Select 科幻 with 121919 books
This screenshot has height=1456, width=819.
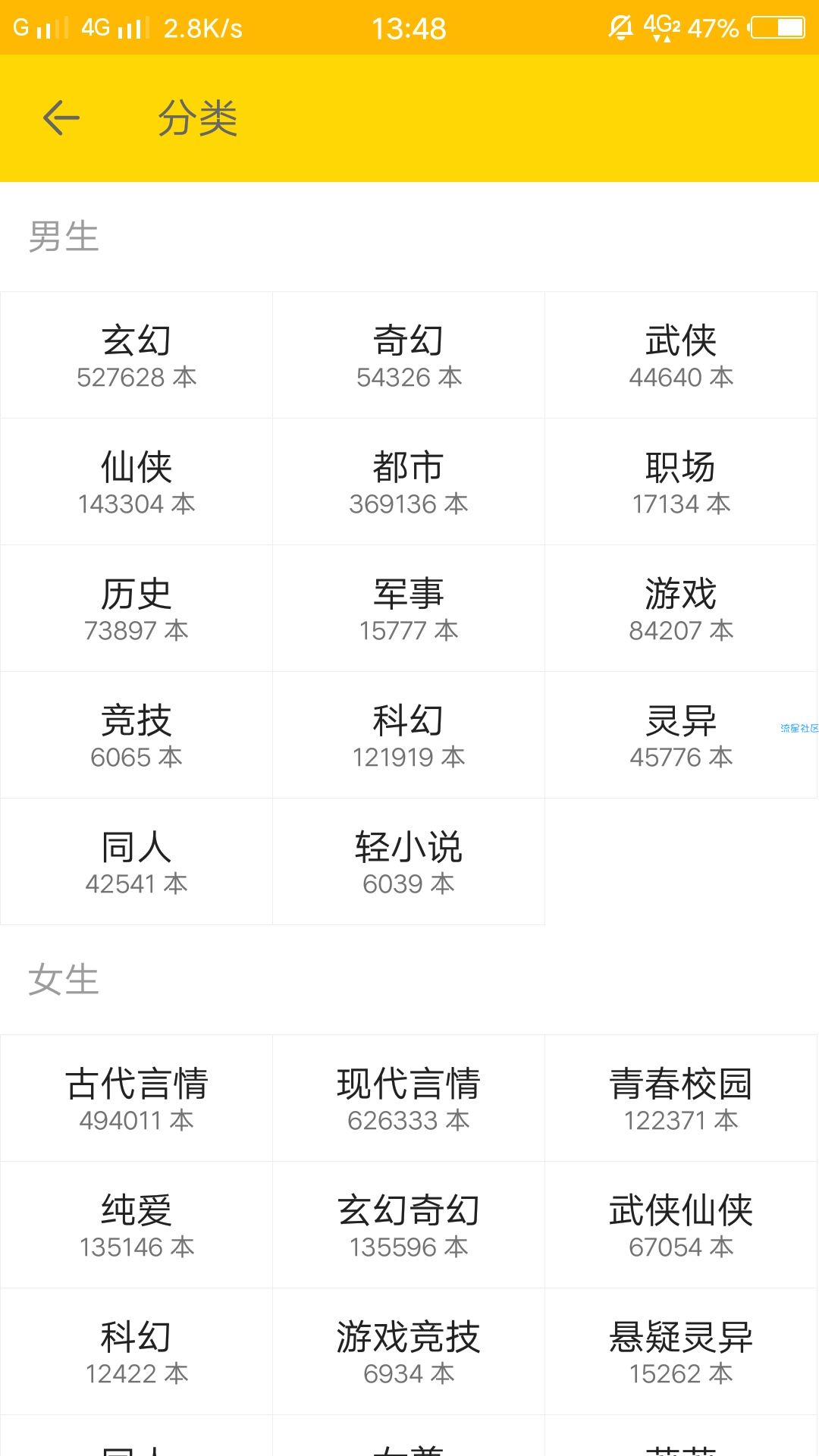409,735
